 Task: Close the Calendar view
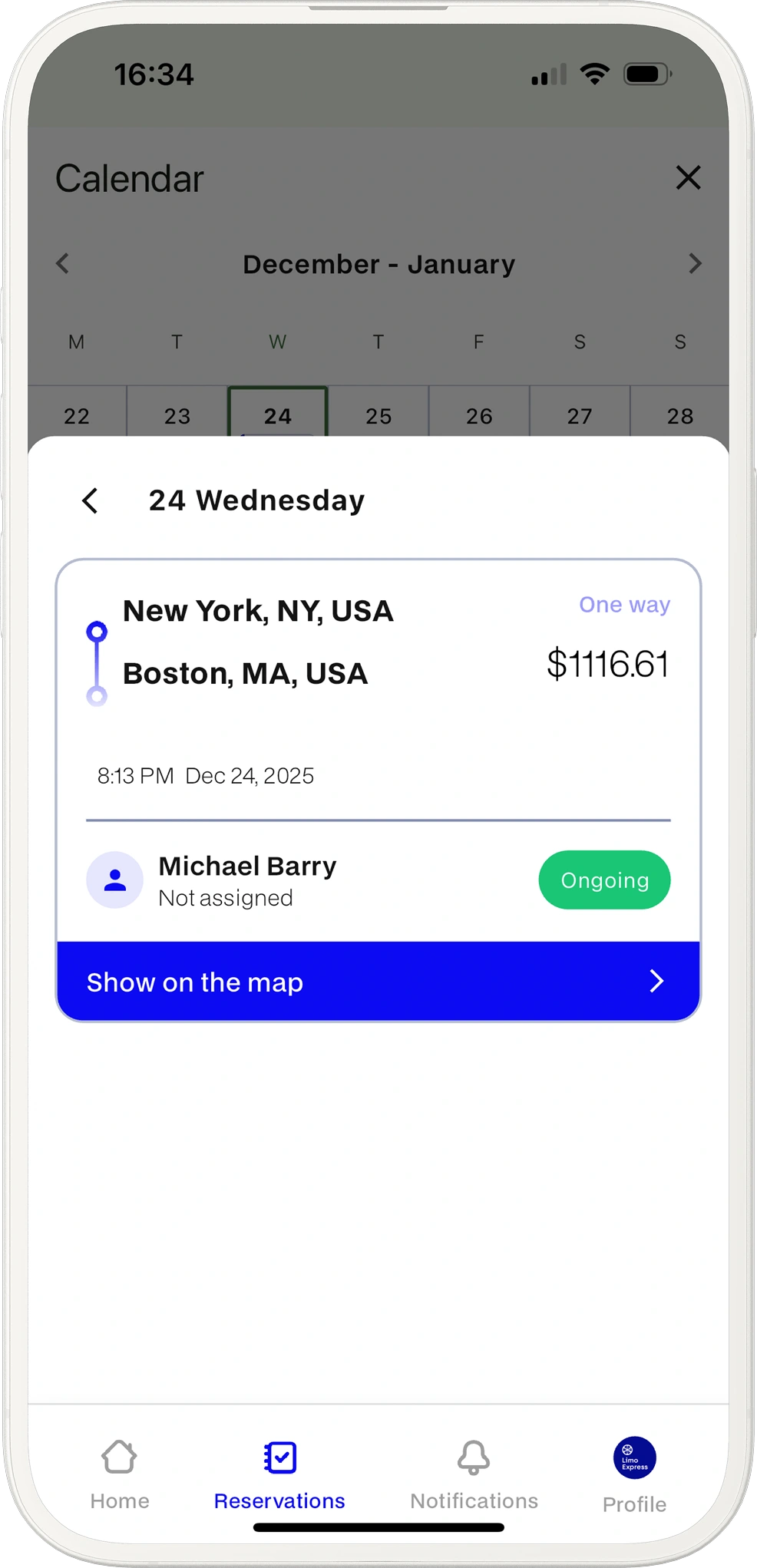click(688, 177)
